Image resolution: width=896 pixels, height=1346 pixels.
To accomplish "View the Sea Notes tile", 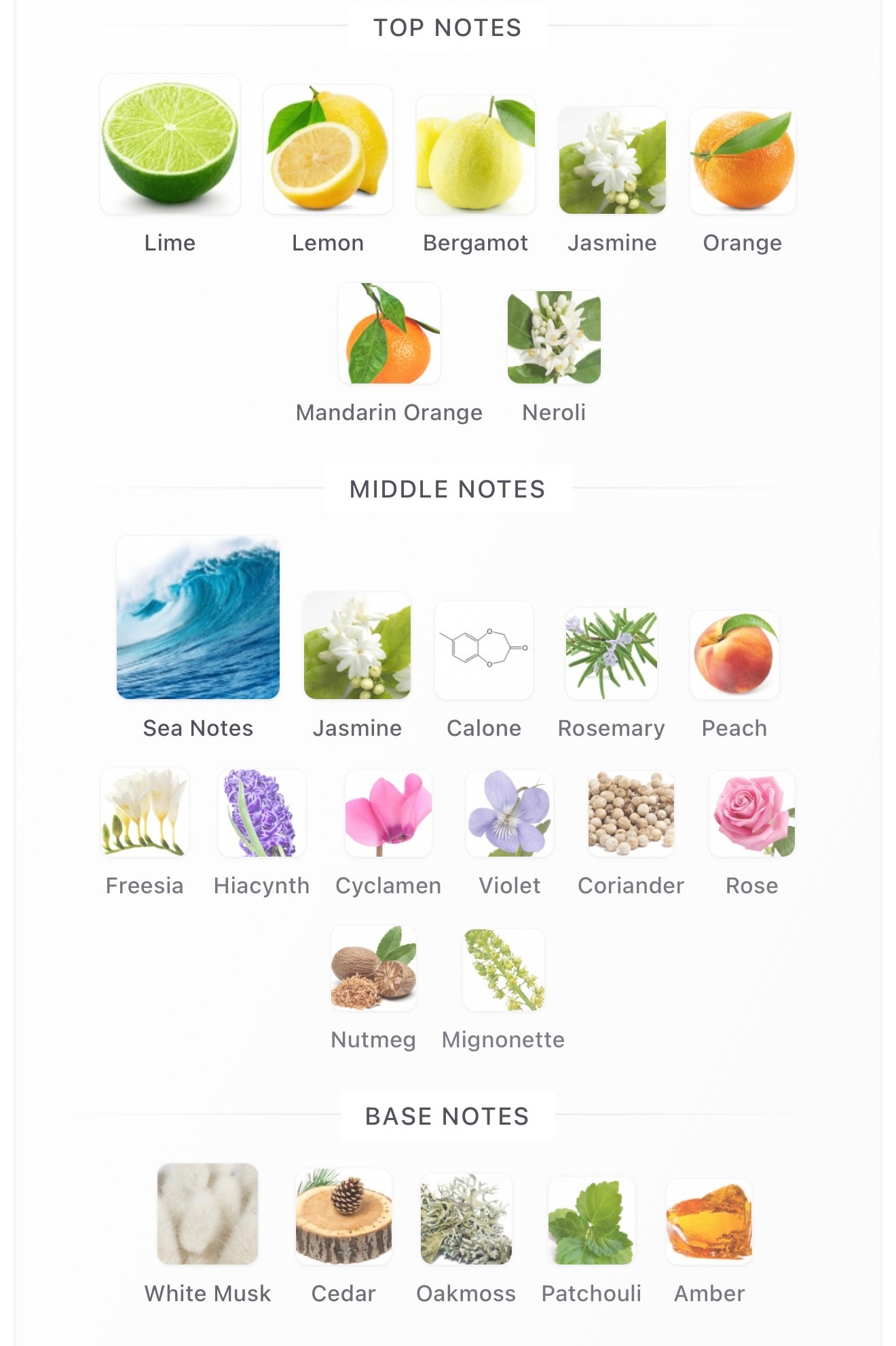I will (x=198, y=618).
